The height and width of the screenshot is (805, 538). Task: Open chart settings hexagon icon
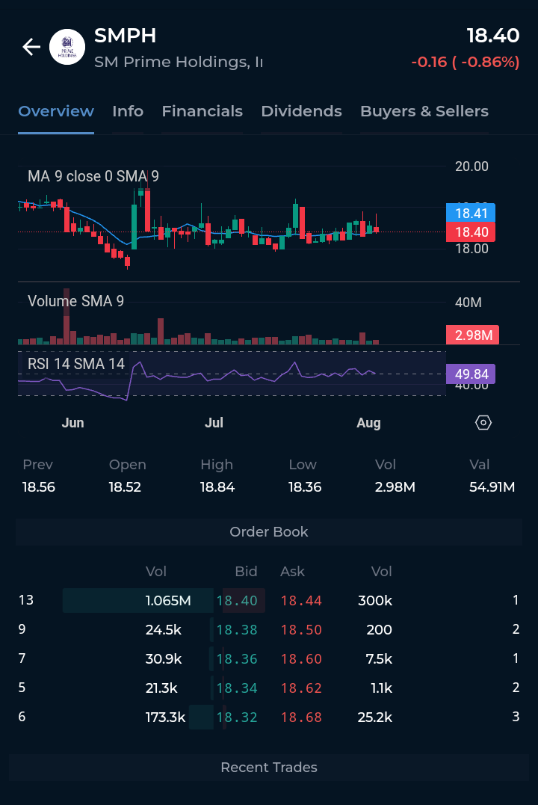coord(483,423)
